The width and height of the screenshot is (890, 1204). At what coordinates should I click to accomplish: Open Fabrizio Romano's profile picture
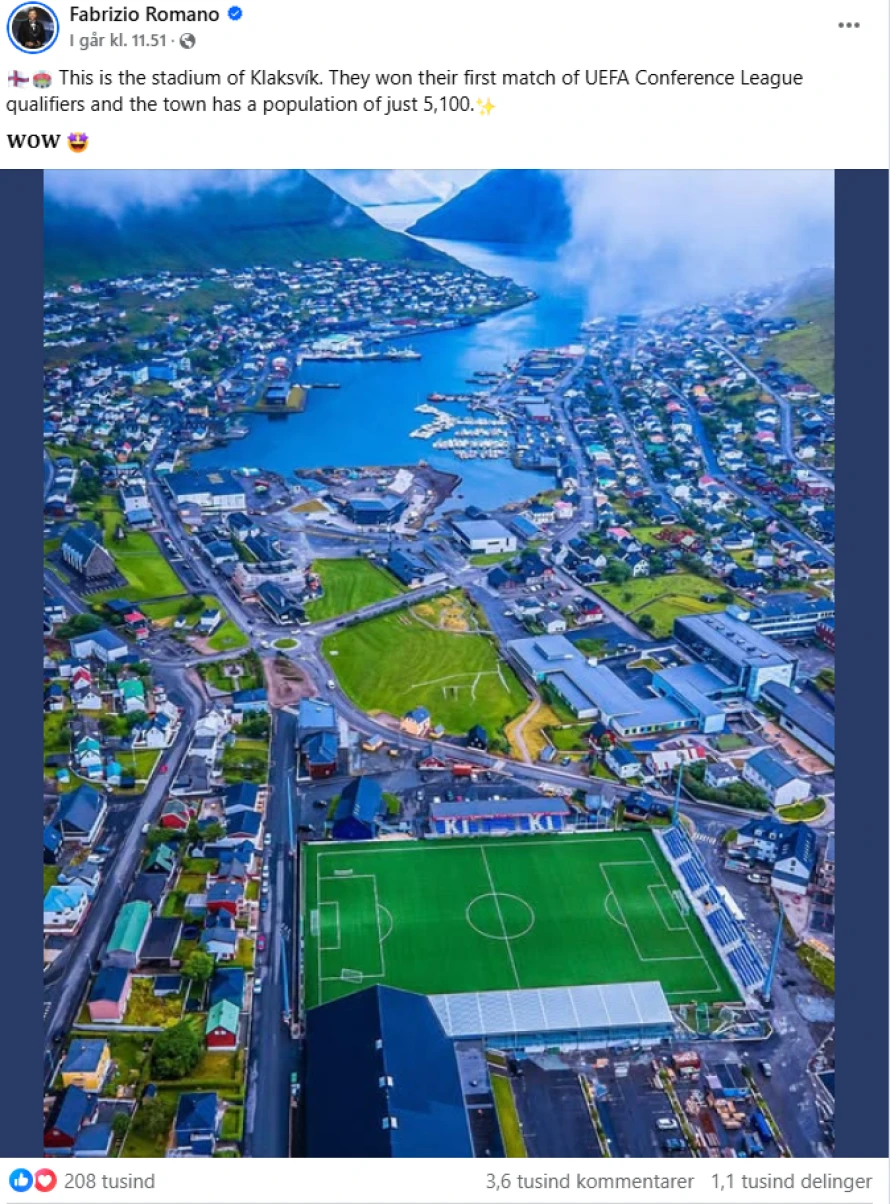[32, 28]
